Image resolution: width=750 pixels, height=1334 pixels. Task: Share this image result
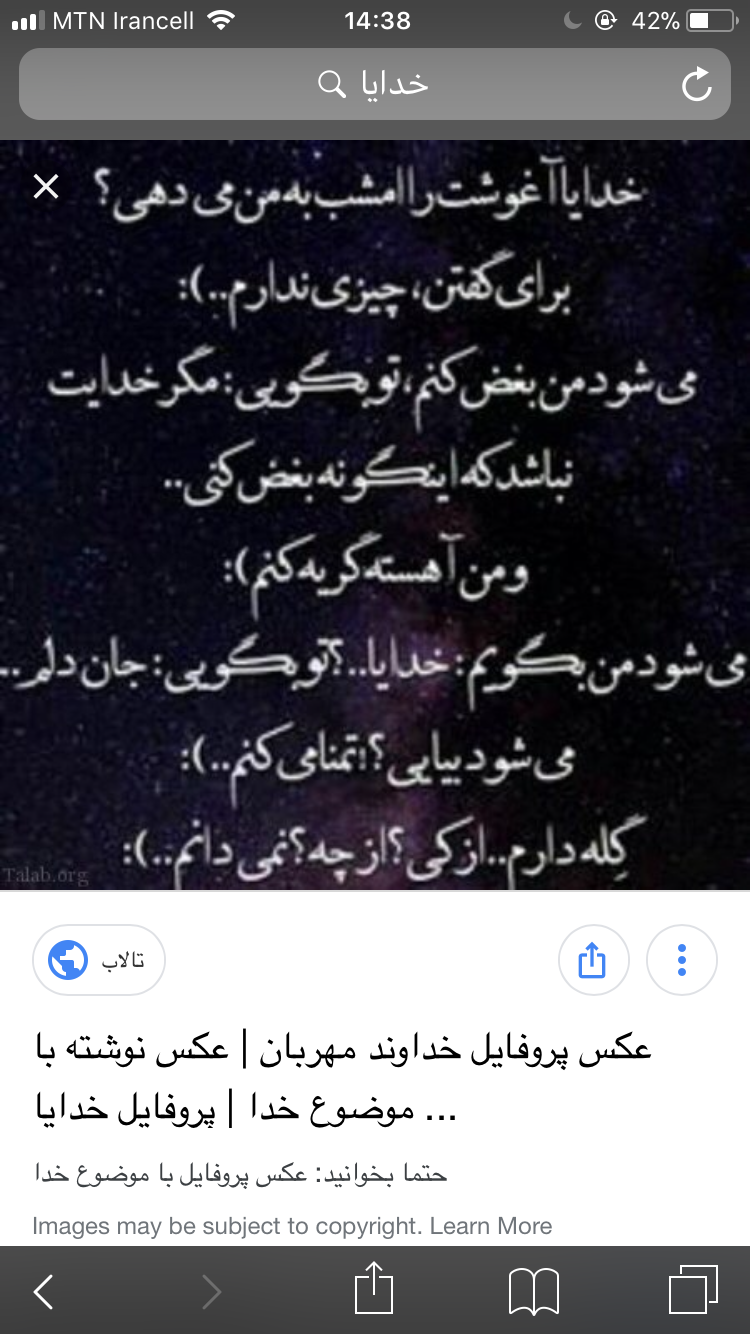click(x=593, y=960)
